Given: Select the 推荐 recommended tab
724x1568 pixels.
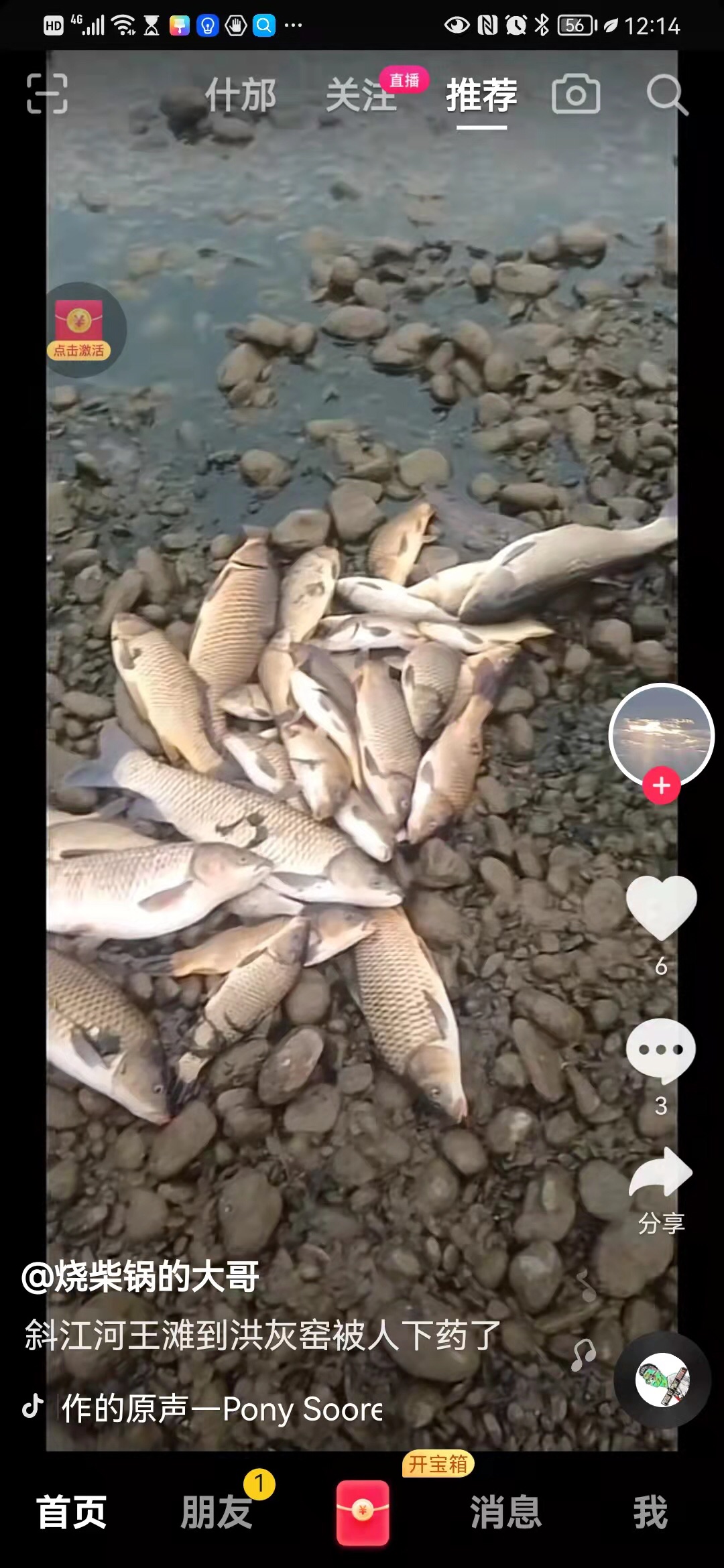Looking at the screenshot, I should tap(481, 95).
